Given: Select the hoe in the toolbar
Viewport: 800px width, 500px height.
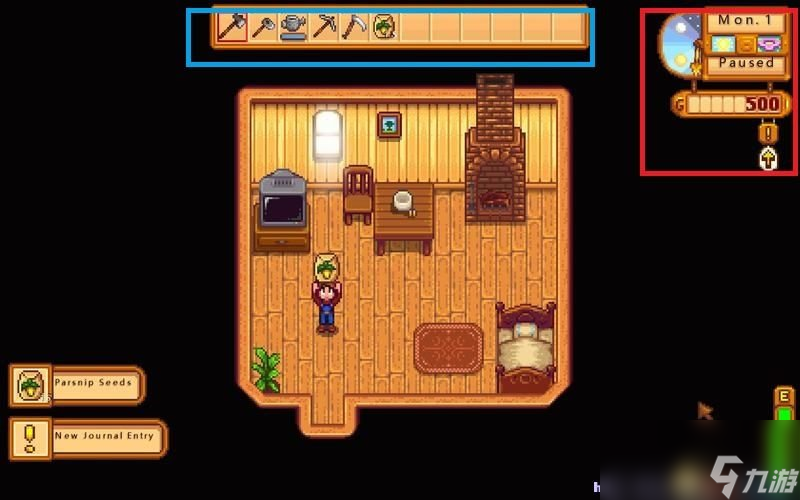Looking at the screenshot, I should (263, 27).
